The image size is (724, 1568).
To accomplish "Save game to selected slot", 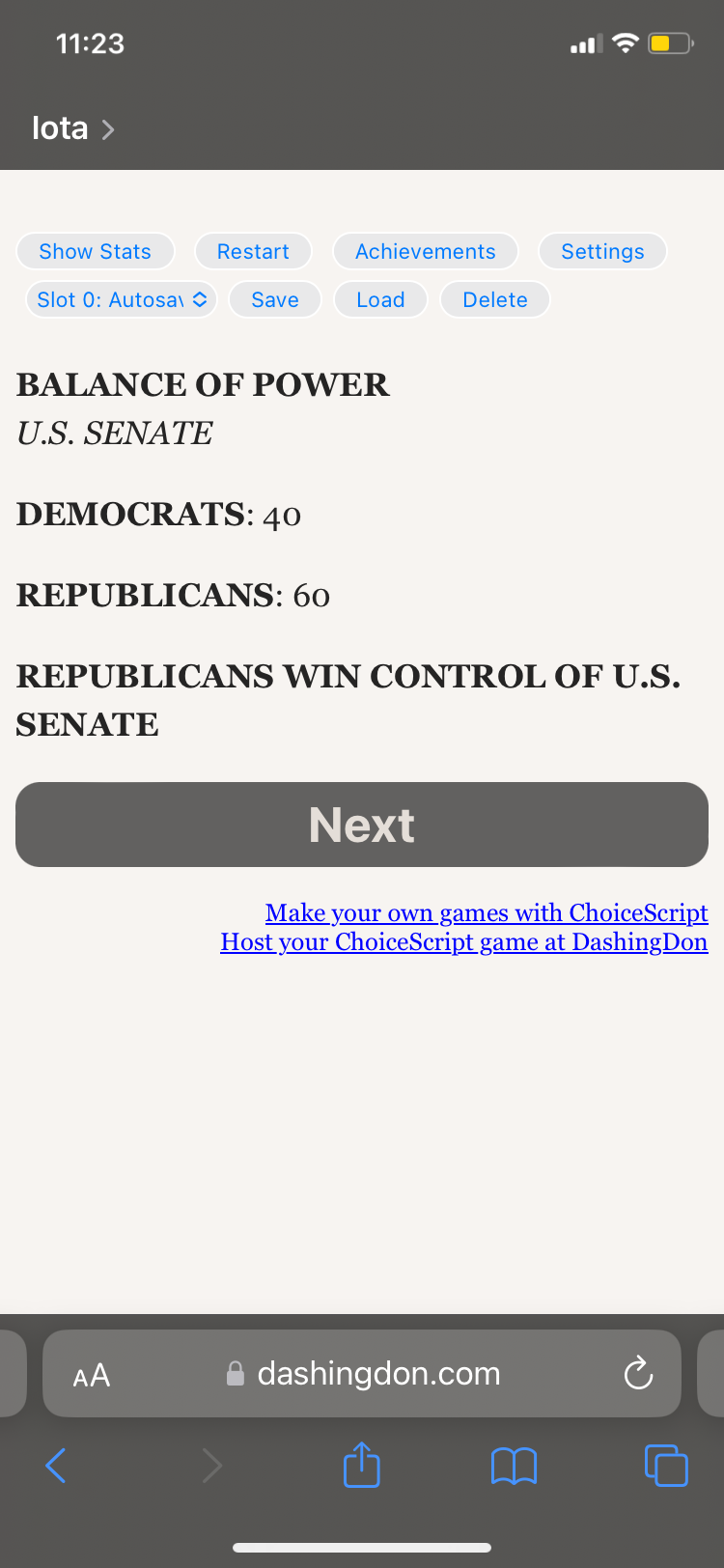I will coord(274,299).
